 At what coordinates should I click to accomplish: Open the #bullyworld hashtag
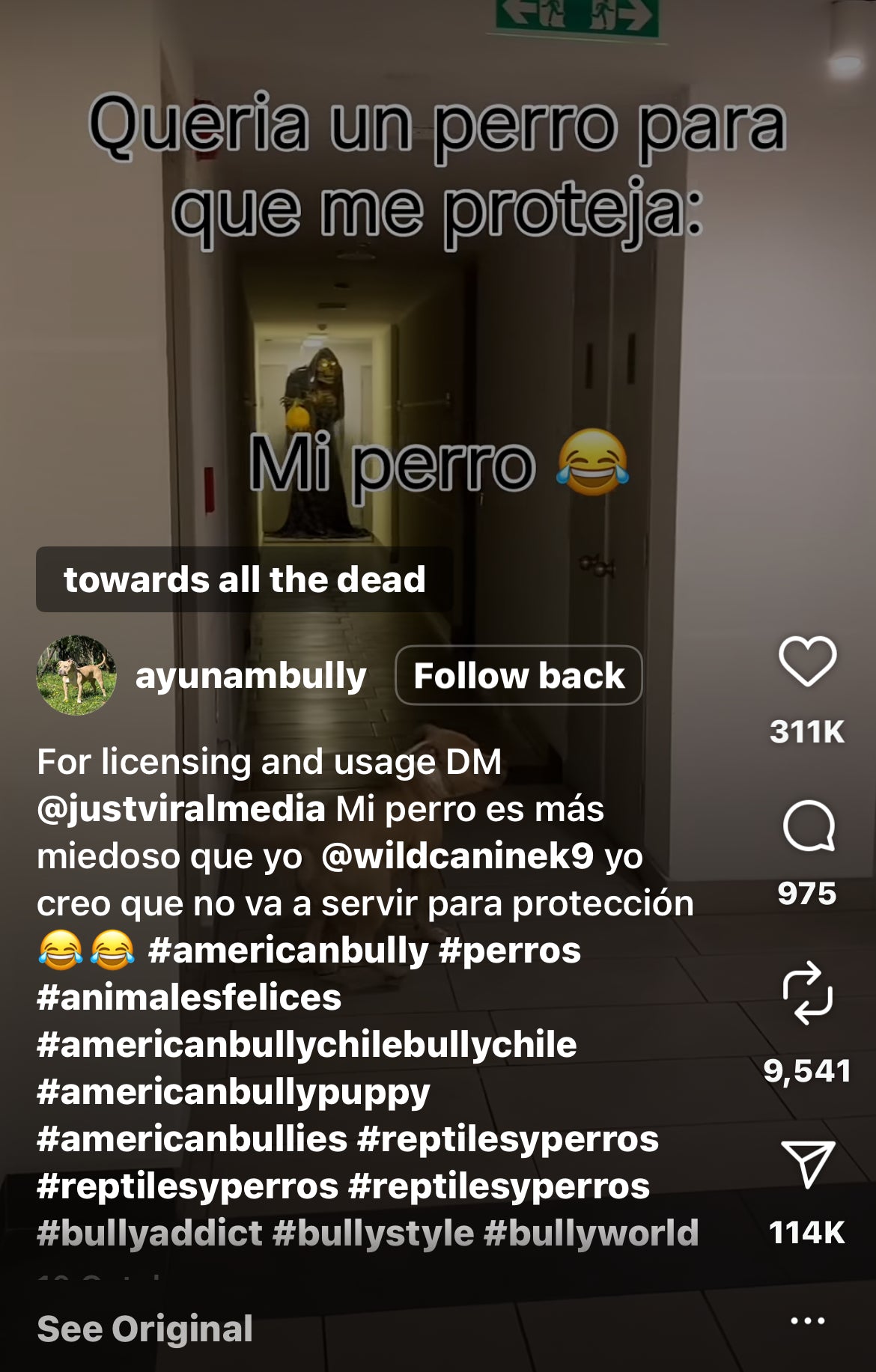[591, 1234]
